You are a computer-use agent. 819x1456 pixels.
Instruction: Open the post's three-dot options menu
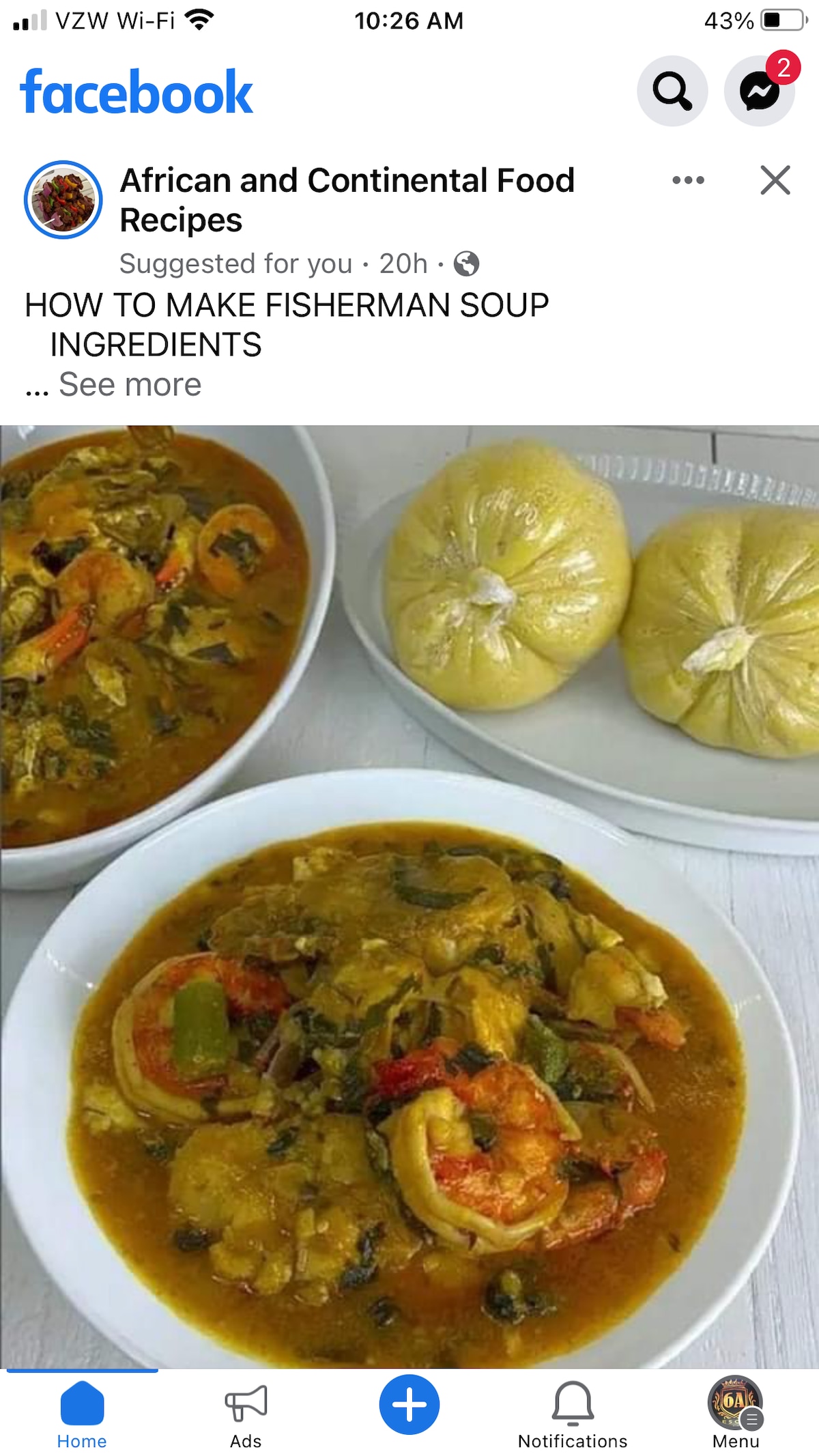pyautogui.click(x=687, y=180)
